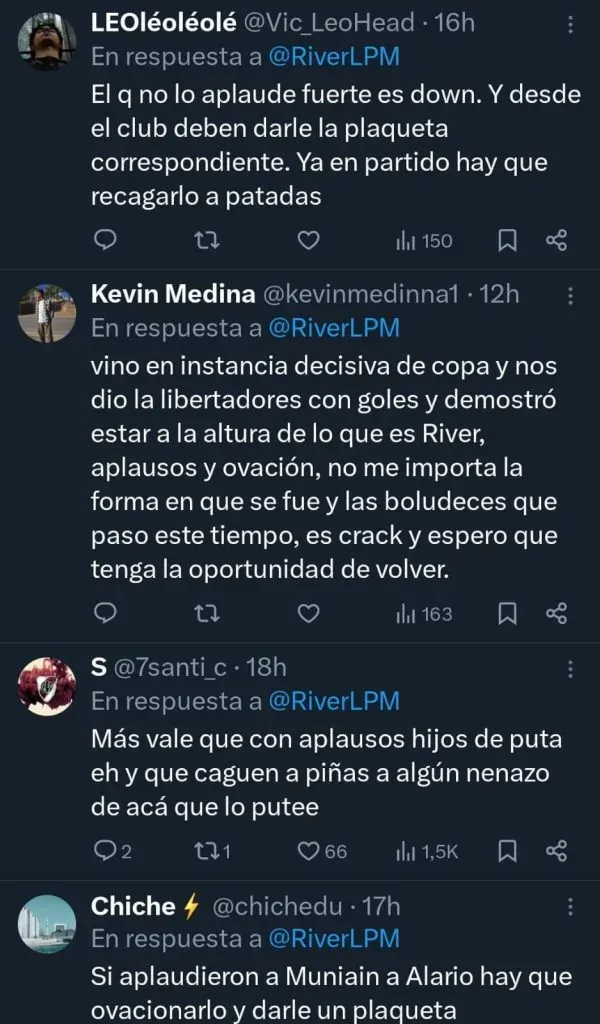This screenshot has height=1024, width=600.
Task: Open Kevin Medina's profile picture
Action: pos(47,314)
